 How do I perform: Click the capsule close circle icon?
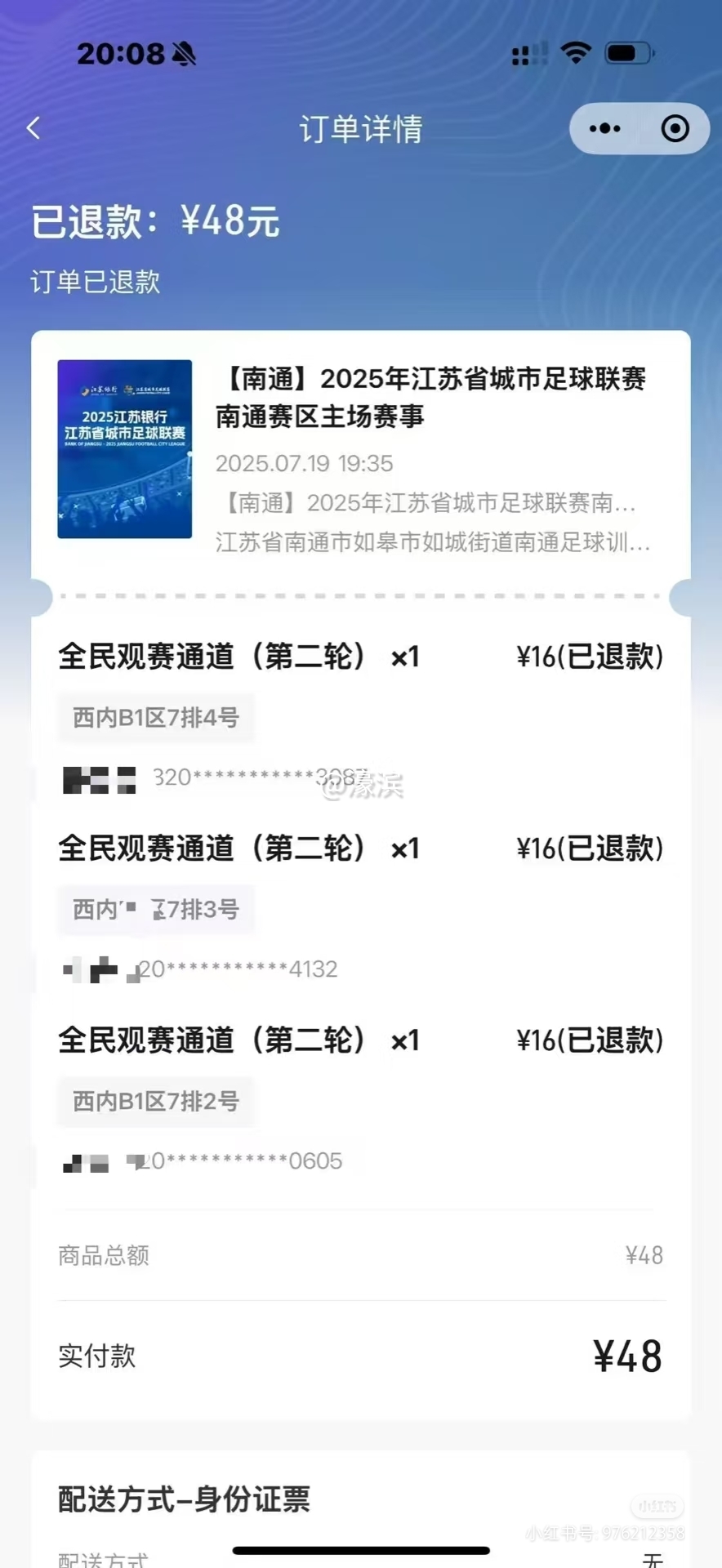pos(675,128)
